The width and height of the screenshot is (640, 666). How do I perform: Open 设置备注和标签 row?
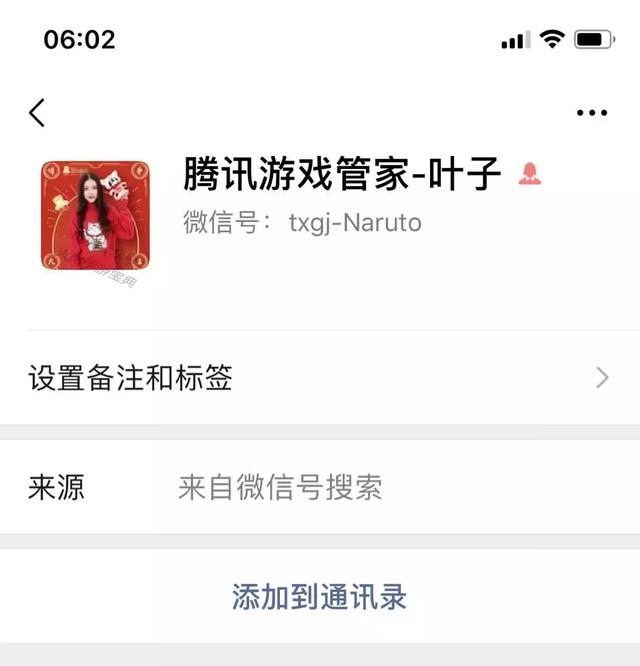[x=319, y=378]
